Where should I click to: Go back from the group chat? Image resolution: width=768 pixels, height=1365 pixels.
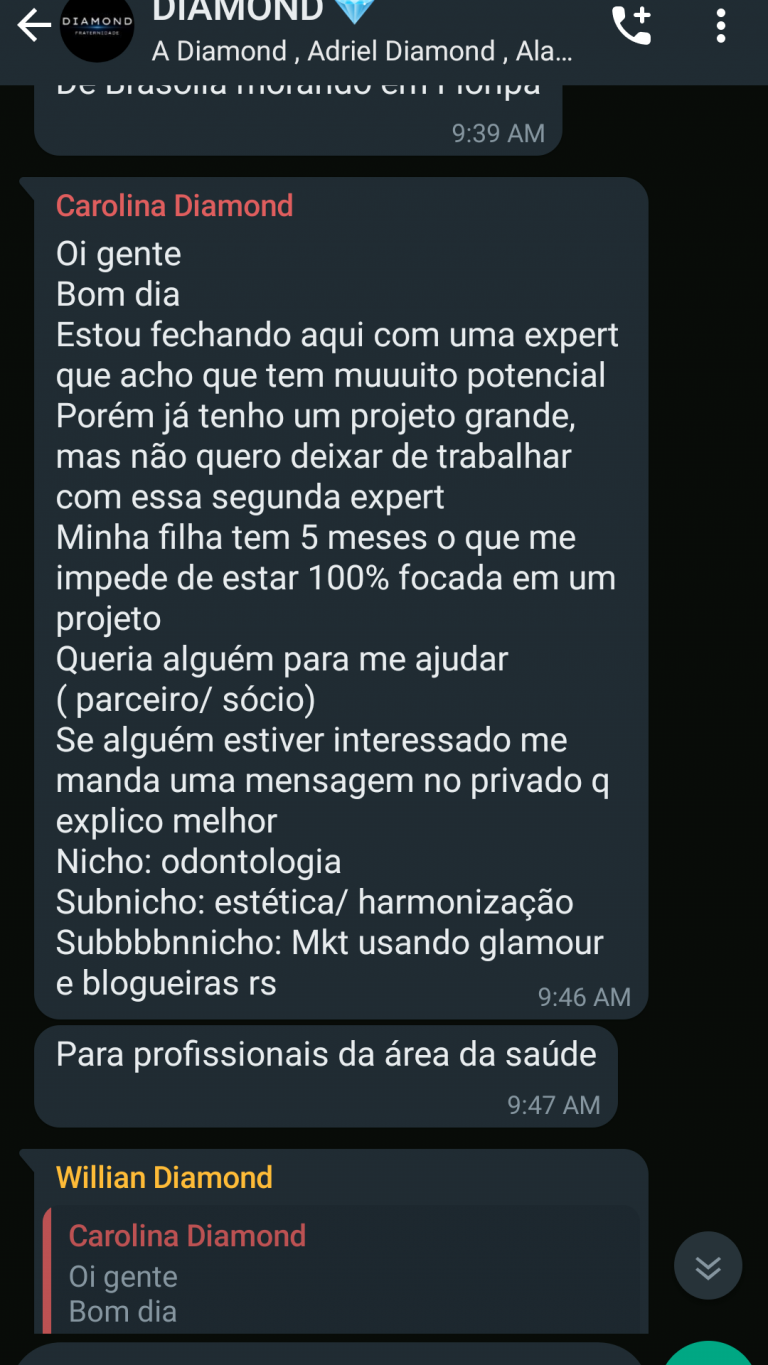[x=33, y=26]
